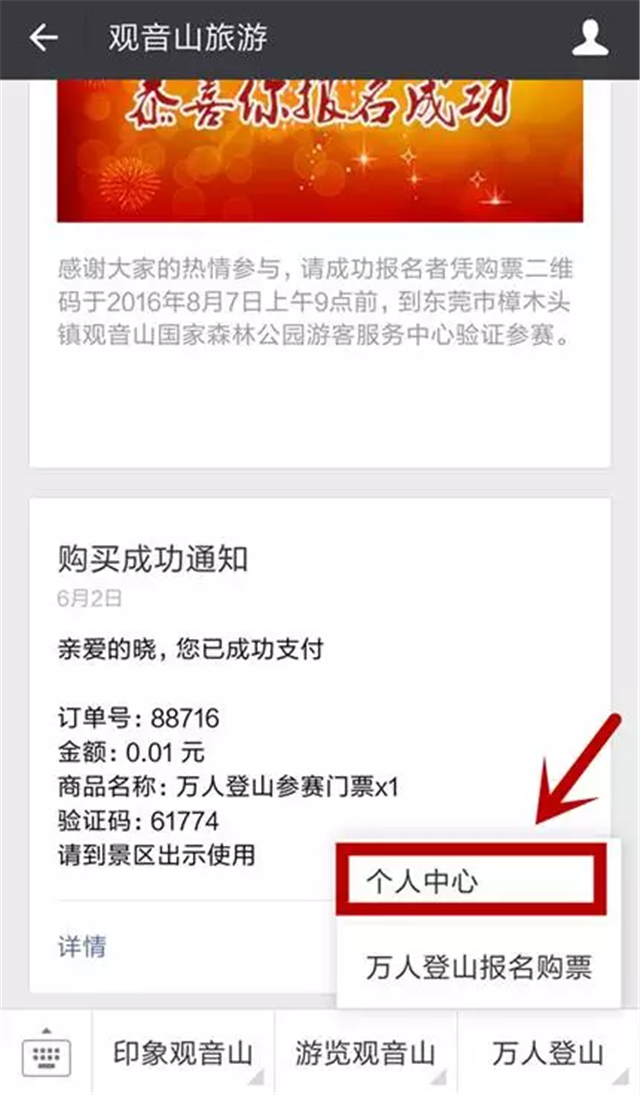
Task: Tap the 万人登山 bottom menu
Action: coord(548,1053)
